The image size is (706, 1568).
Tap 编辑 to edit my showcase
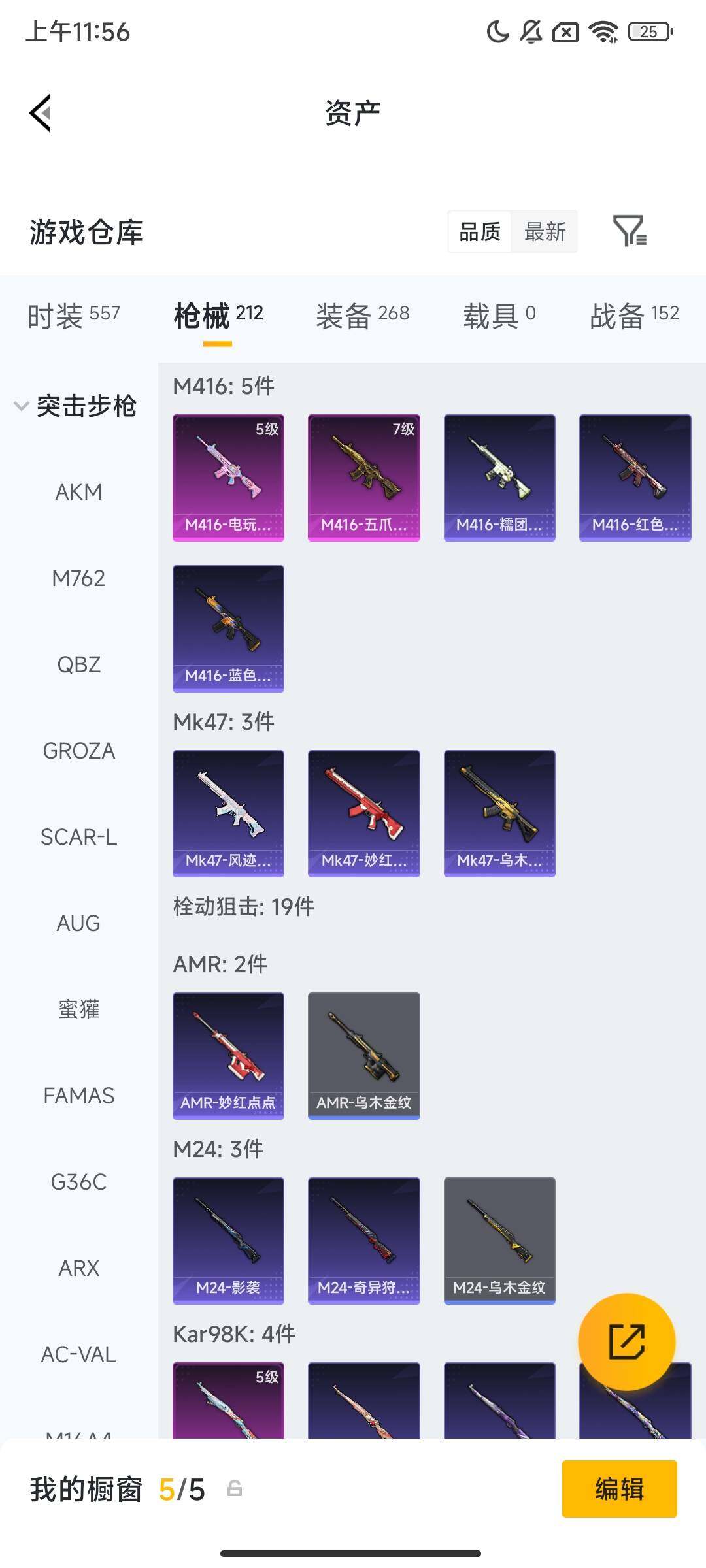pyautogui.click(x=619, y=1489)
